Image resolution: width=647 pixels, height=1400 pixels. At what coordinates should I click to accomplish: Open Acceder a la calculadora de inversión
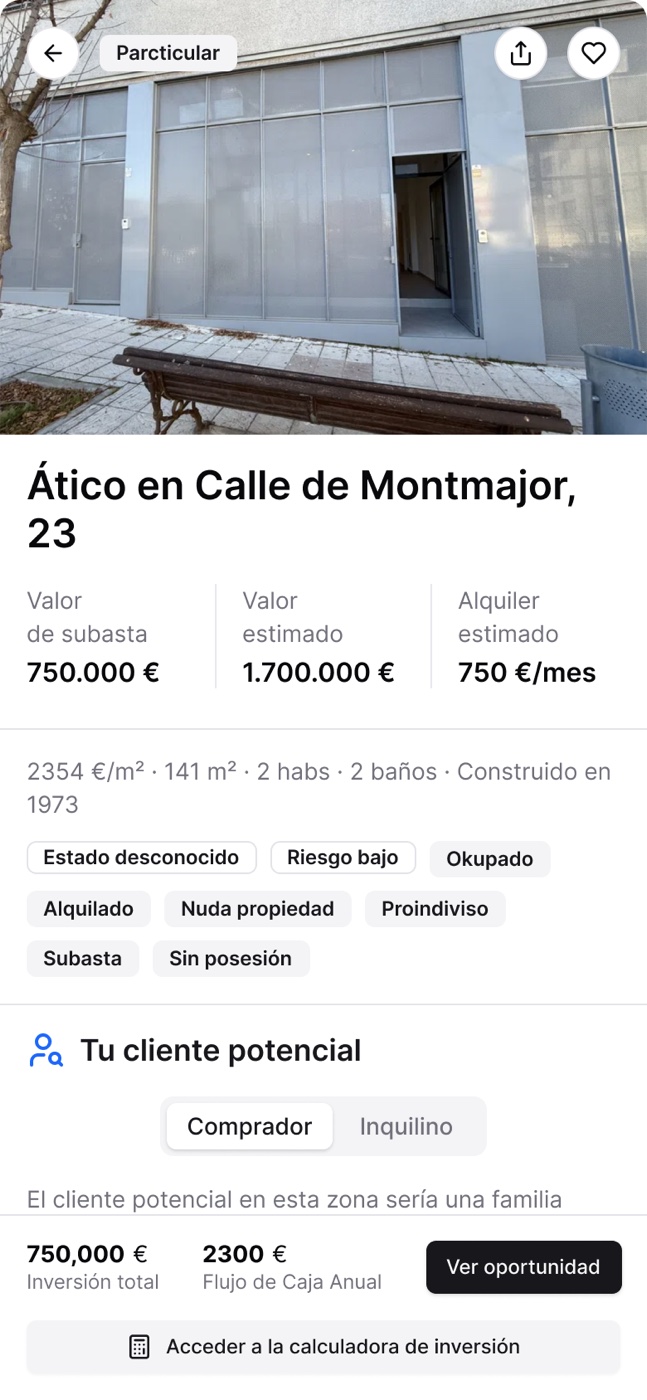tap(324, 1347)
